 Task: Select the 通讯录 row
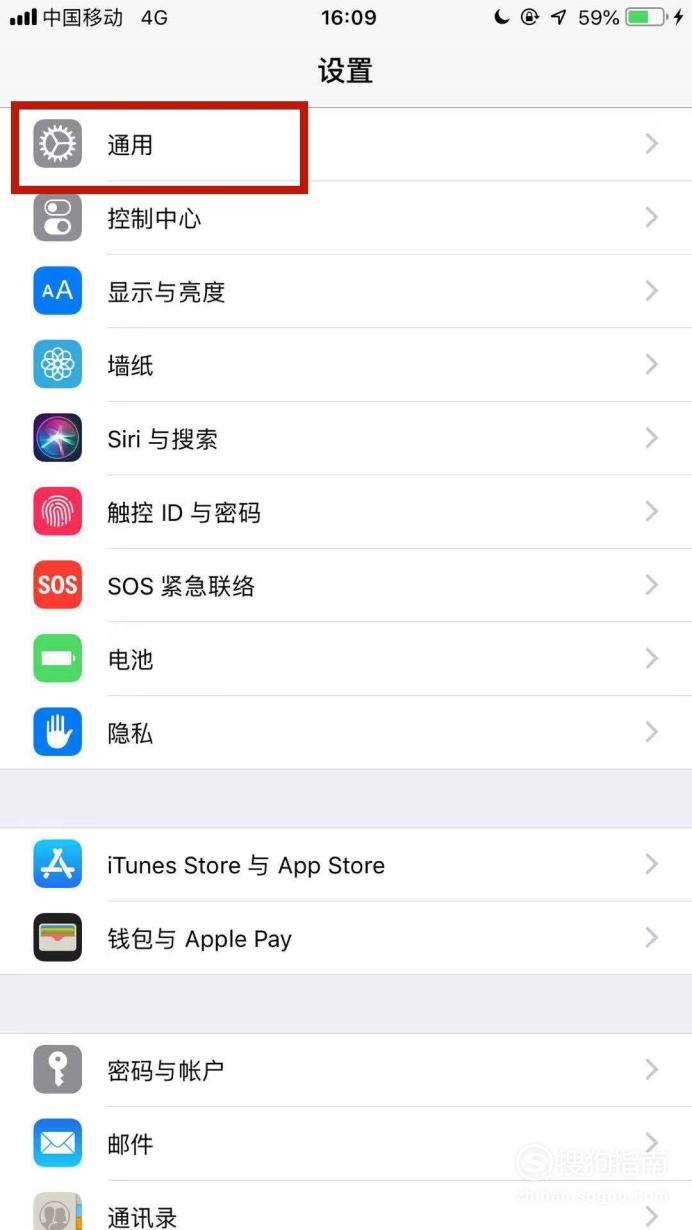point(346,1206)
